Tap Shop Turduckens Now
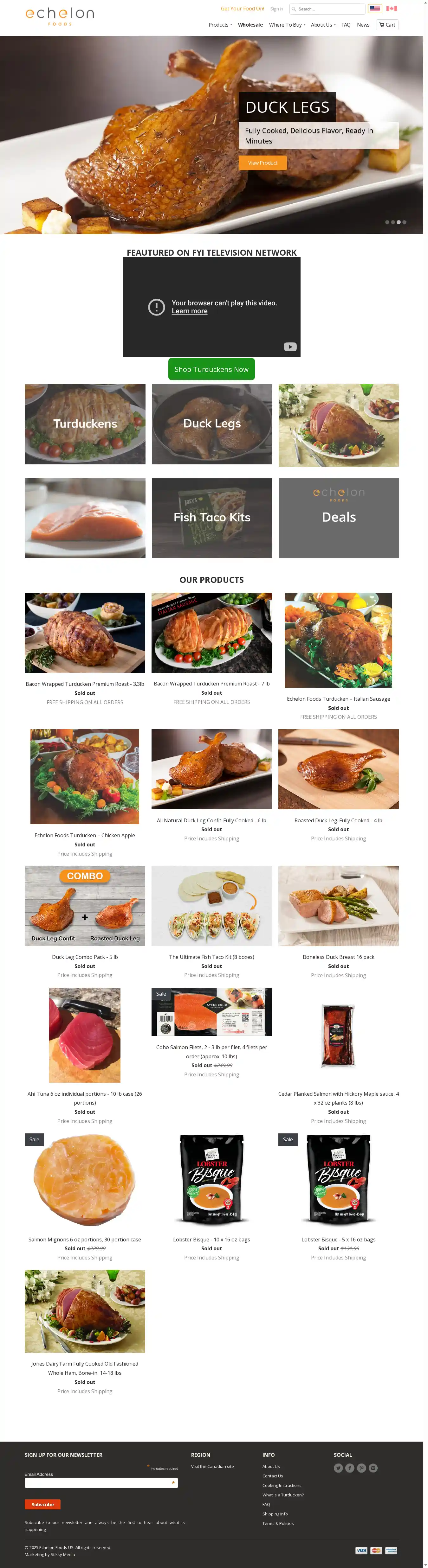 [211, 369]
